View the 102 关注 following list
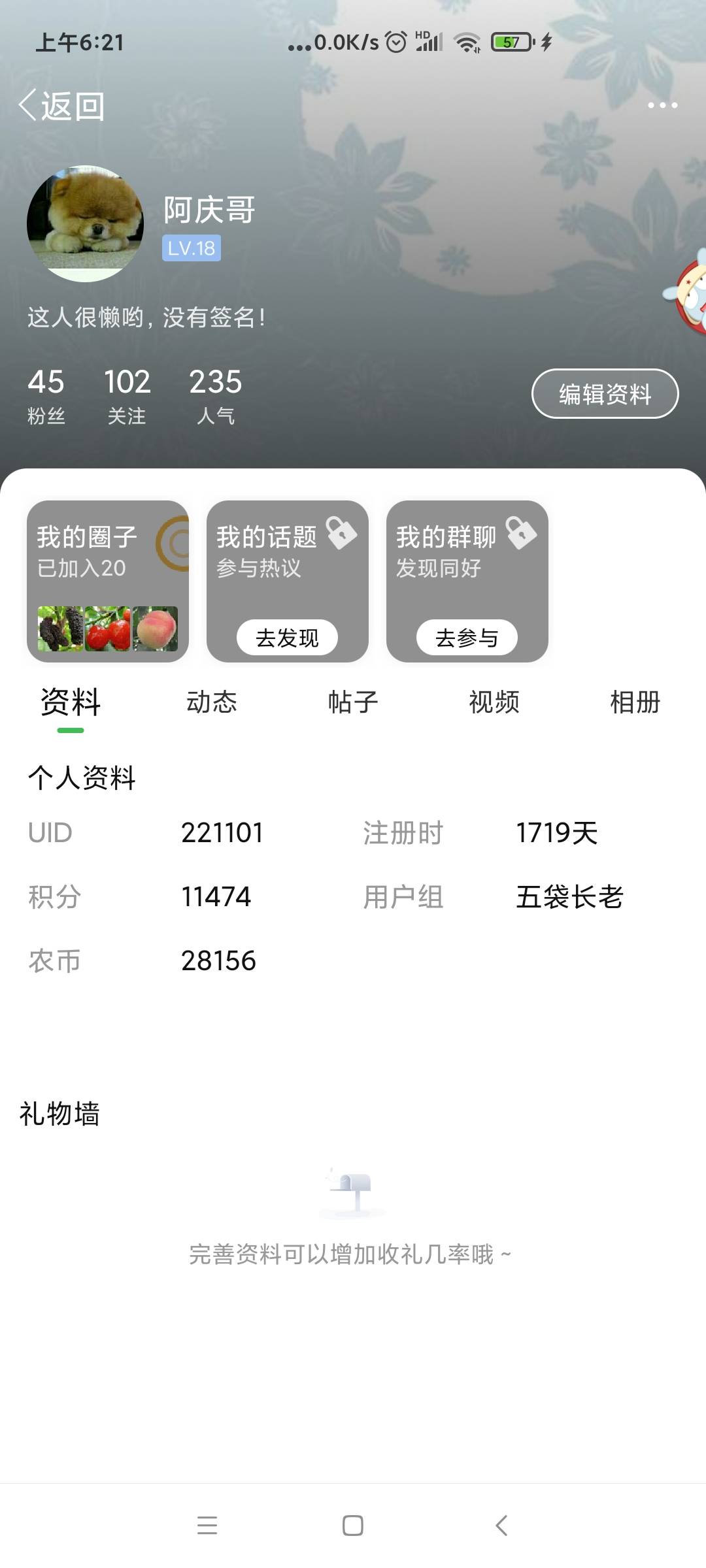Screen dimensions: 706x1568 pos(127,396)
